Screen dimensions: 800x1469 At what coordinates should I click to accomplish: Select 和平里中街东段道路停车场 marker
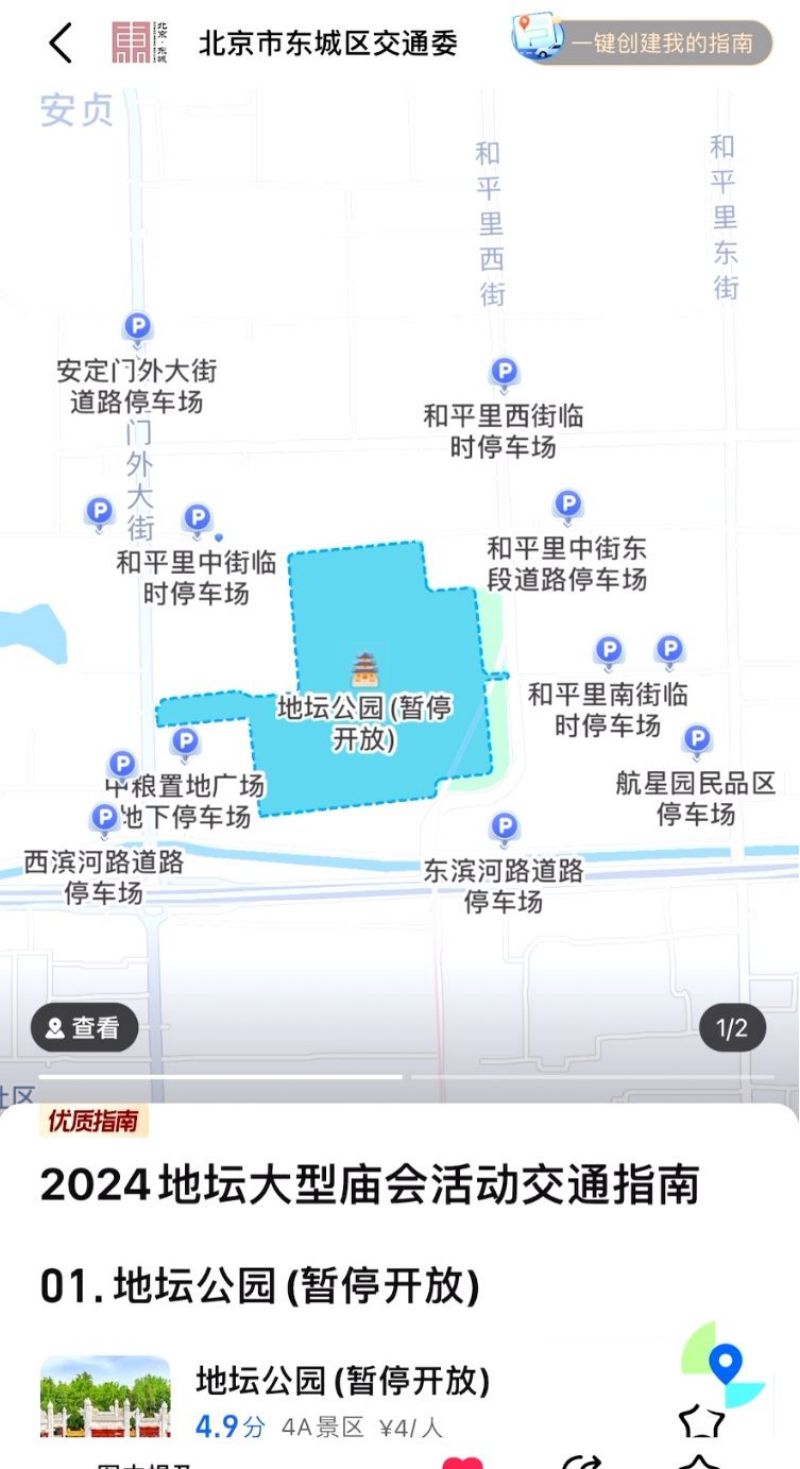pos(568,506)
